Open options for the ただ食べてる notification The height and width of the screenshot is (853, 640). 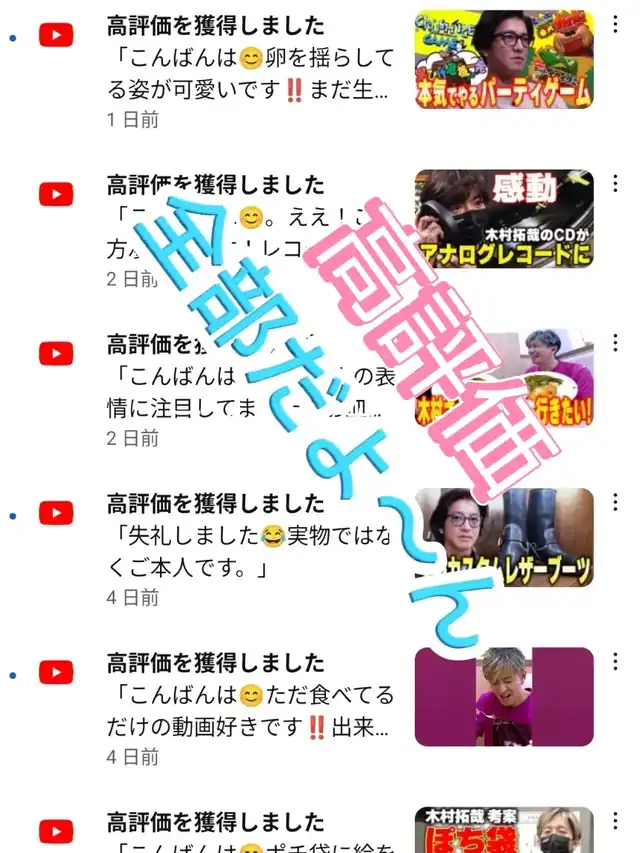615,662
